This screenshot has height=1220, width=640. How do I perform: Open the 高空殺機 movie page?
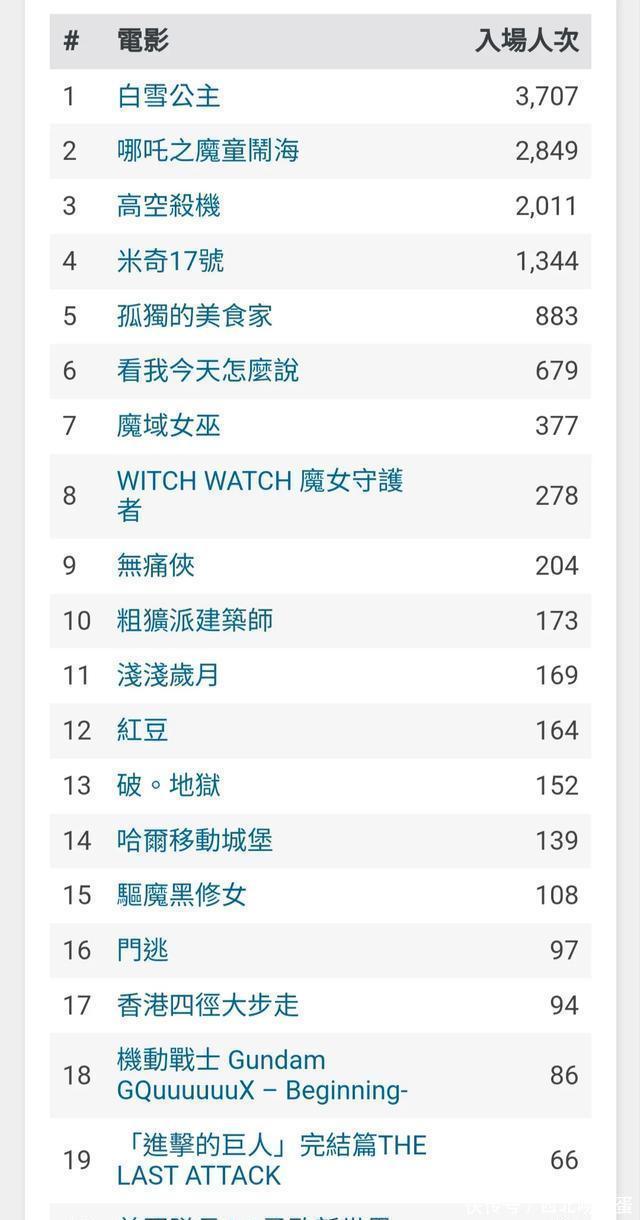[168, 206]
